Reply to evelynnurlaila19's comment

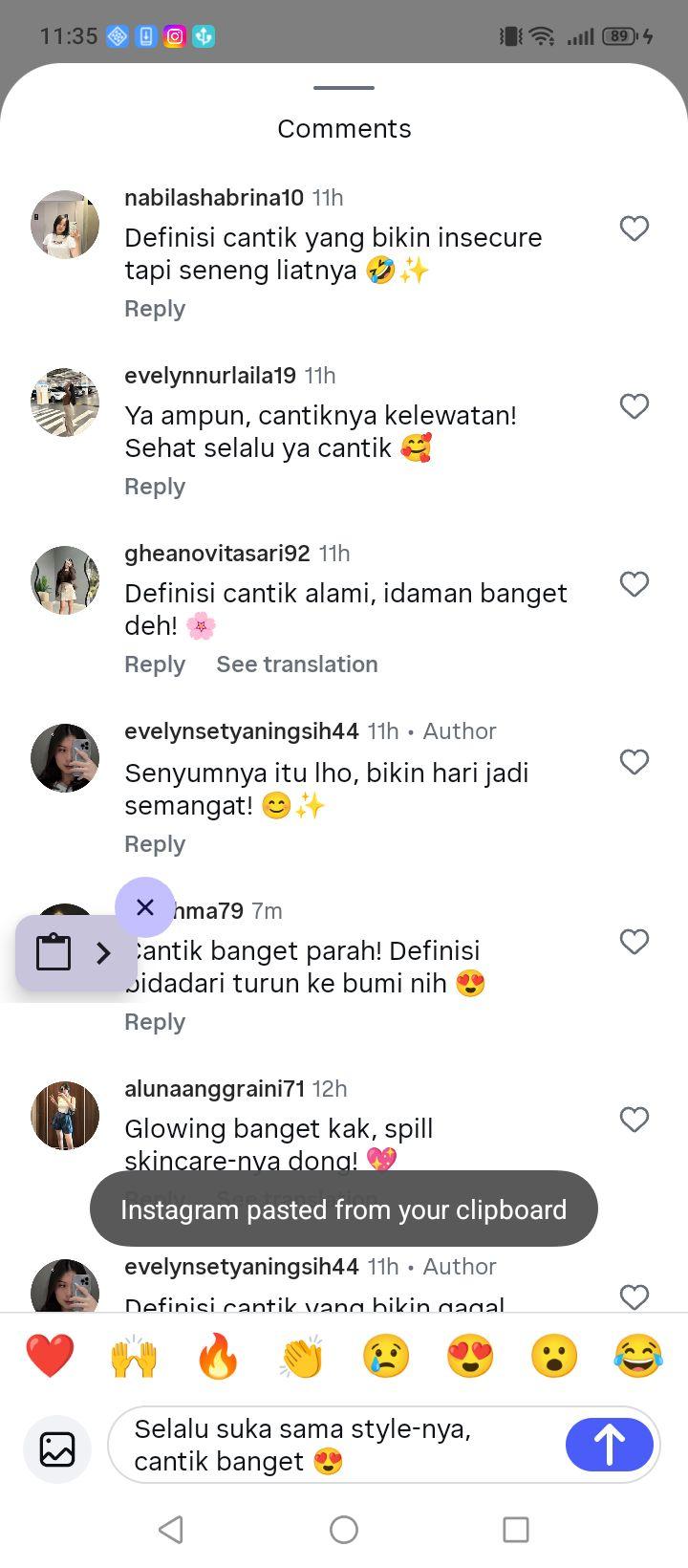tap(155, 487)
